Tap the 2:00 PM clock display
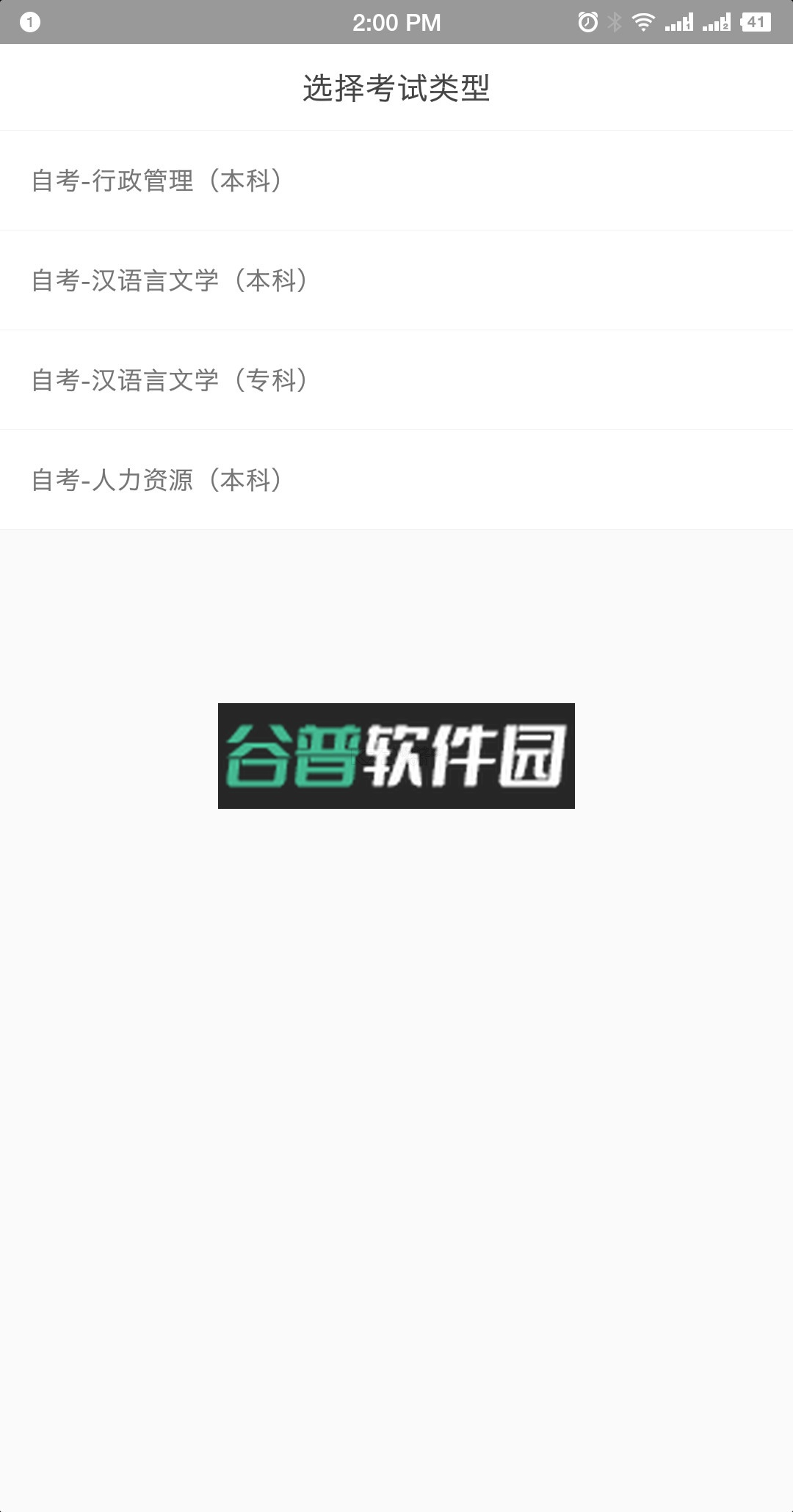The height and width of the screenshot is (1512, 793). pos(396,21)
